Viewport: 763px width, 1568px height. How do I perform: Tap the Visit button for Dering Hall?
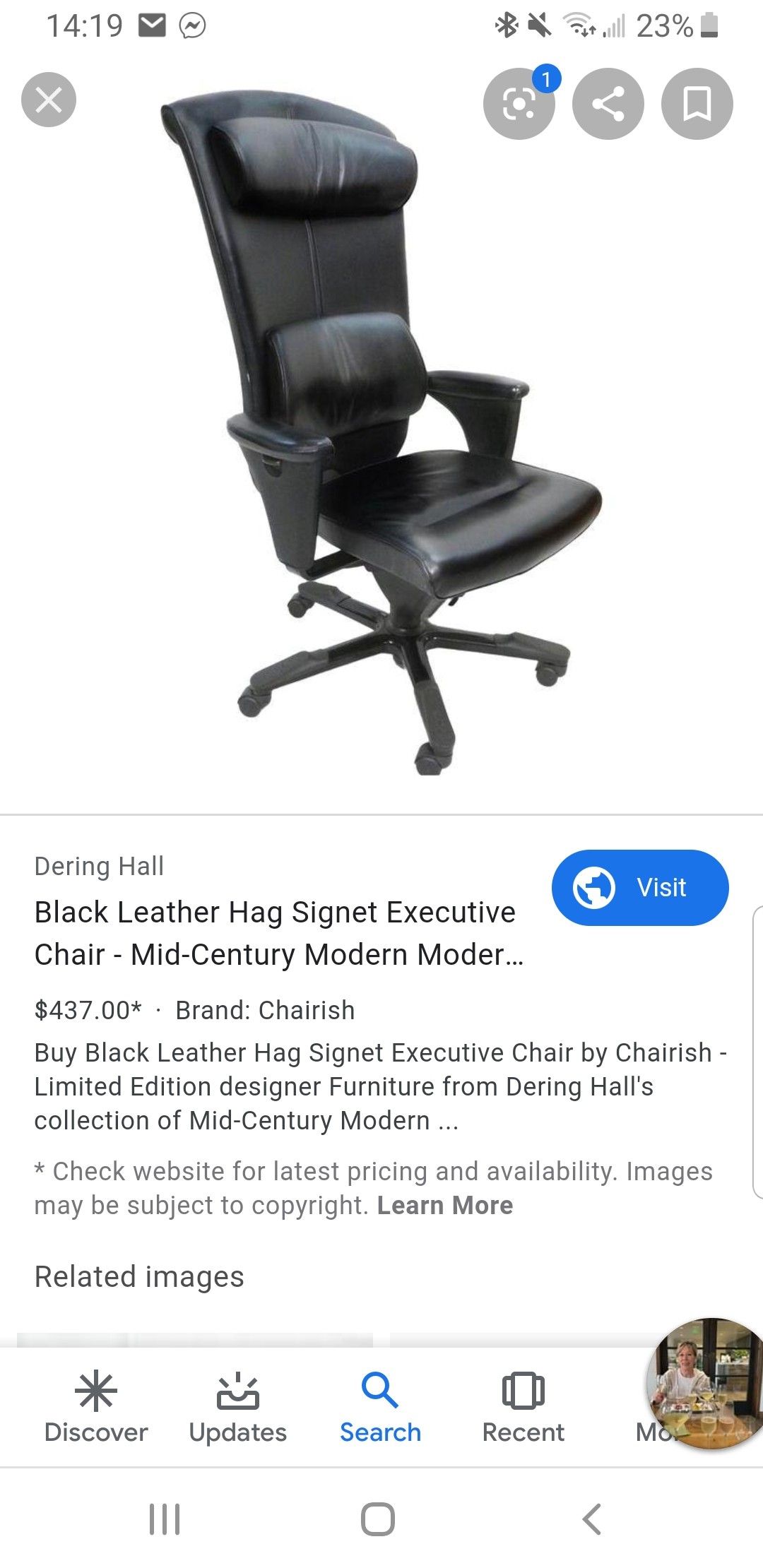(x=640, y=887)
